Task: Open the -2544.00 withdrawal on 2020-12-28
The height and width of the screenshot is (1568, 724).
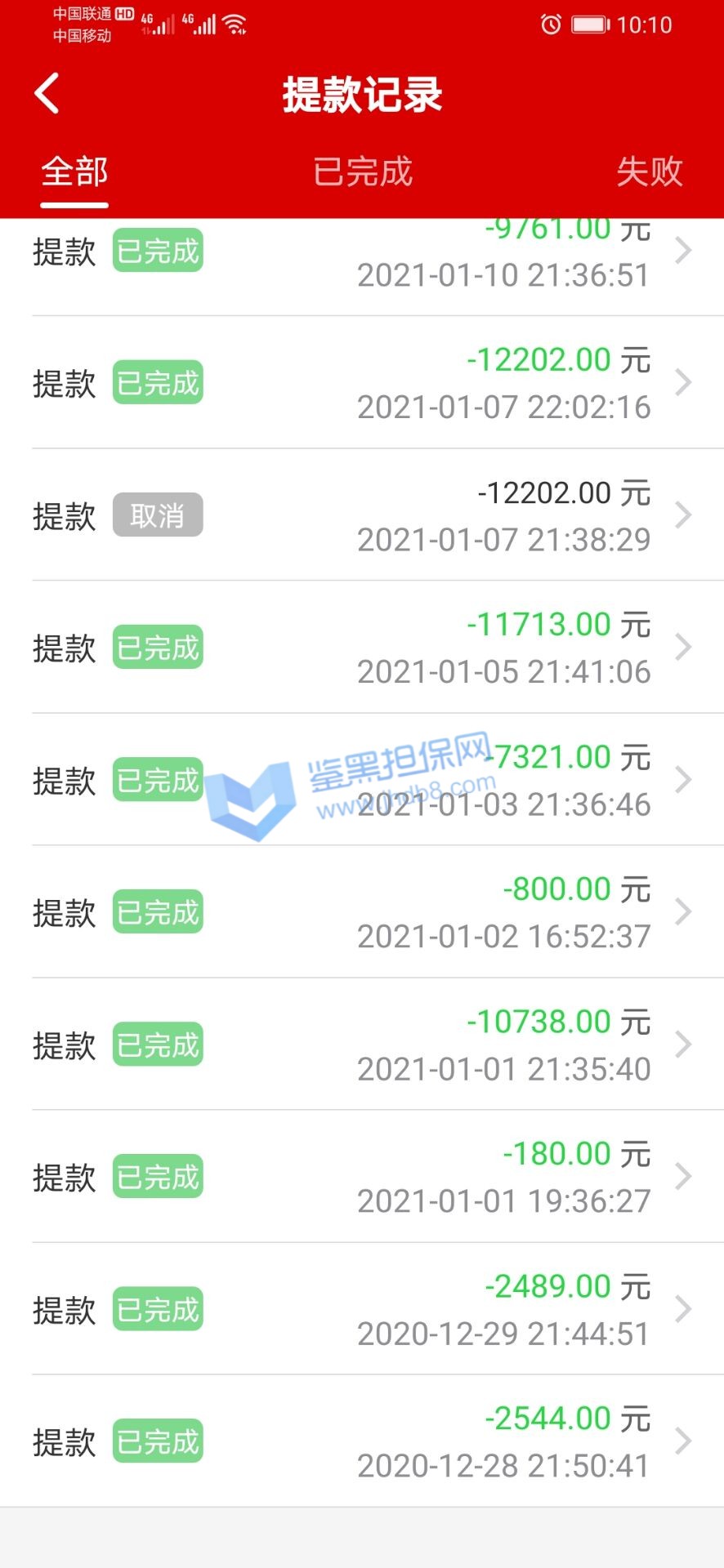Action: pos(362,1441)
